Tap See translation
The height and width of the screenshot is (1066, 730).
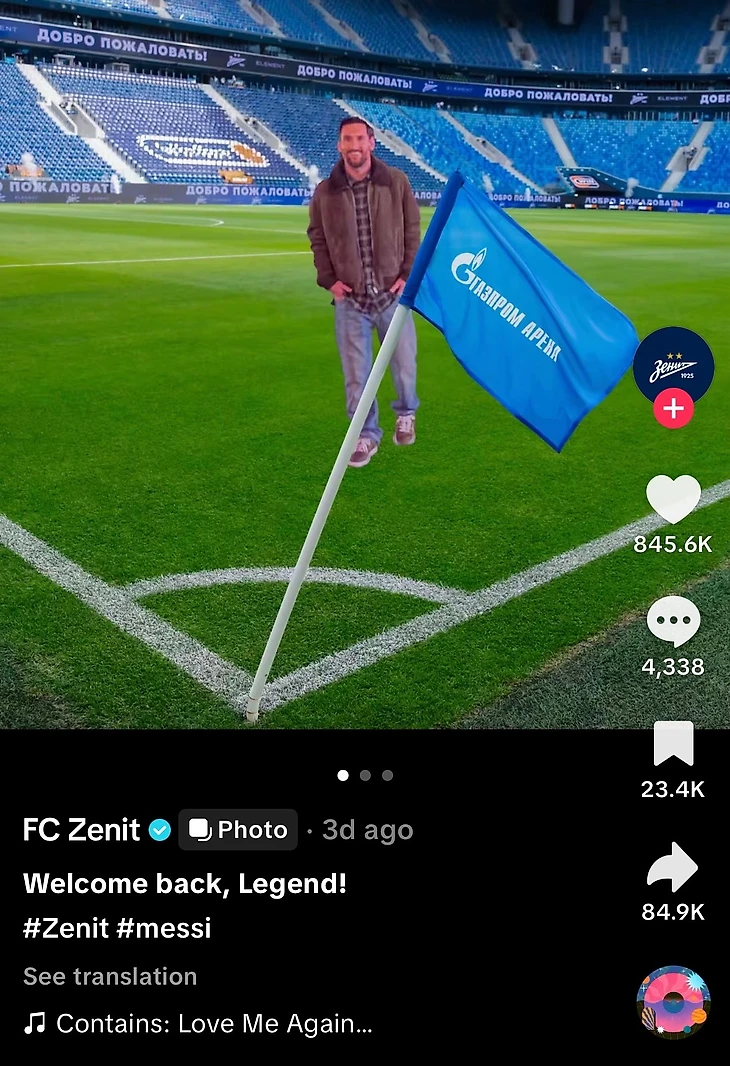click(110, 976)
